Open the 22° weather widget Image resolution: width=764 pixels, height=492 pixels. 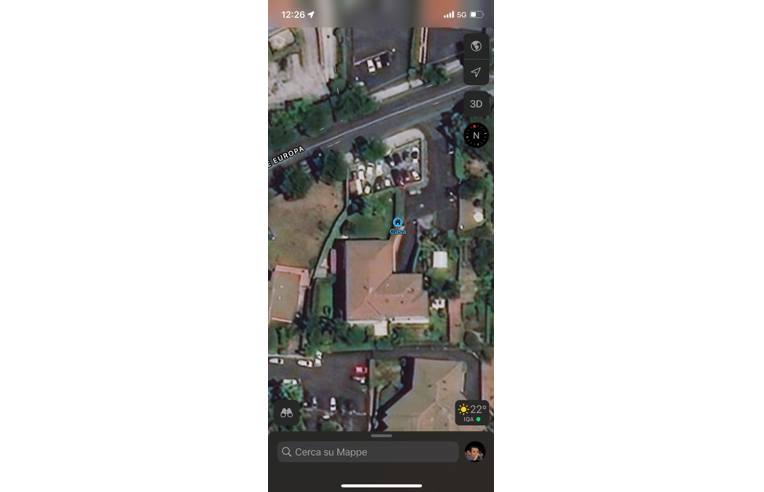(471, 412)
